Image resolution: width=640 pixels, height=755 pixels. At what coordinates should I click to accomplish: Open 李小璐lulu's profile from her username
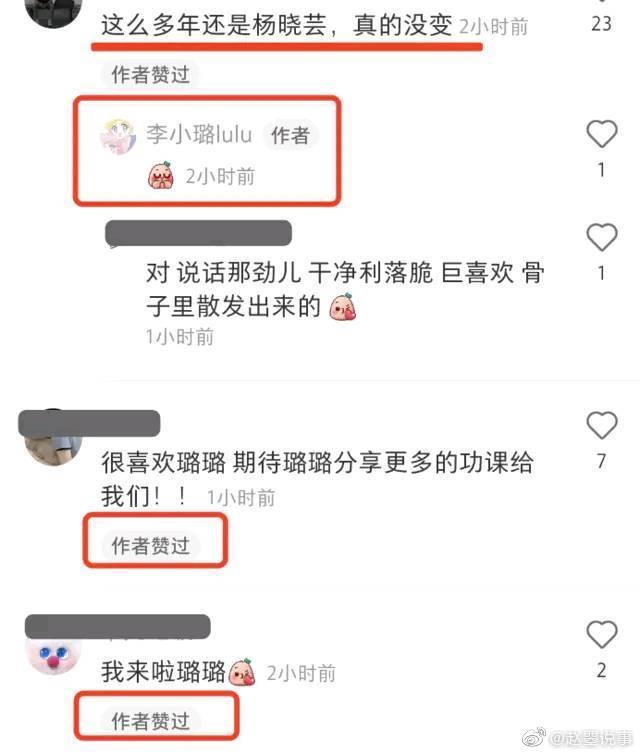[x=199, y=135]
